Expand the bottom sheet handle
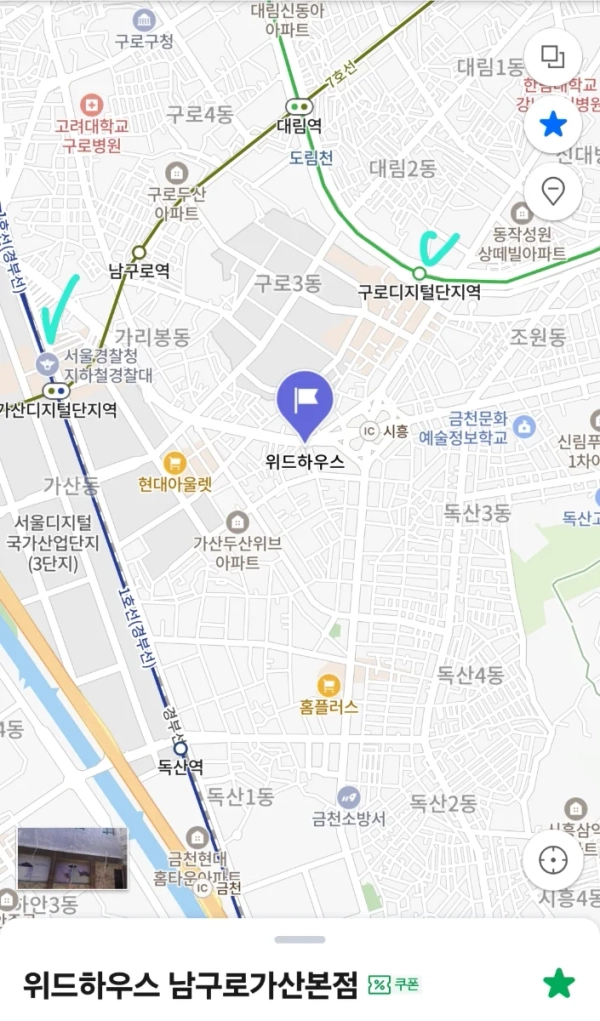 point(300,940)
